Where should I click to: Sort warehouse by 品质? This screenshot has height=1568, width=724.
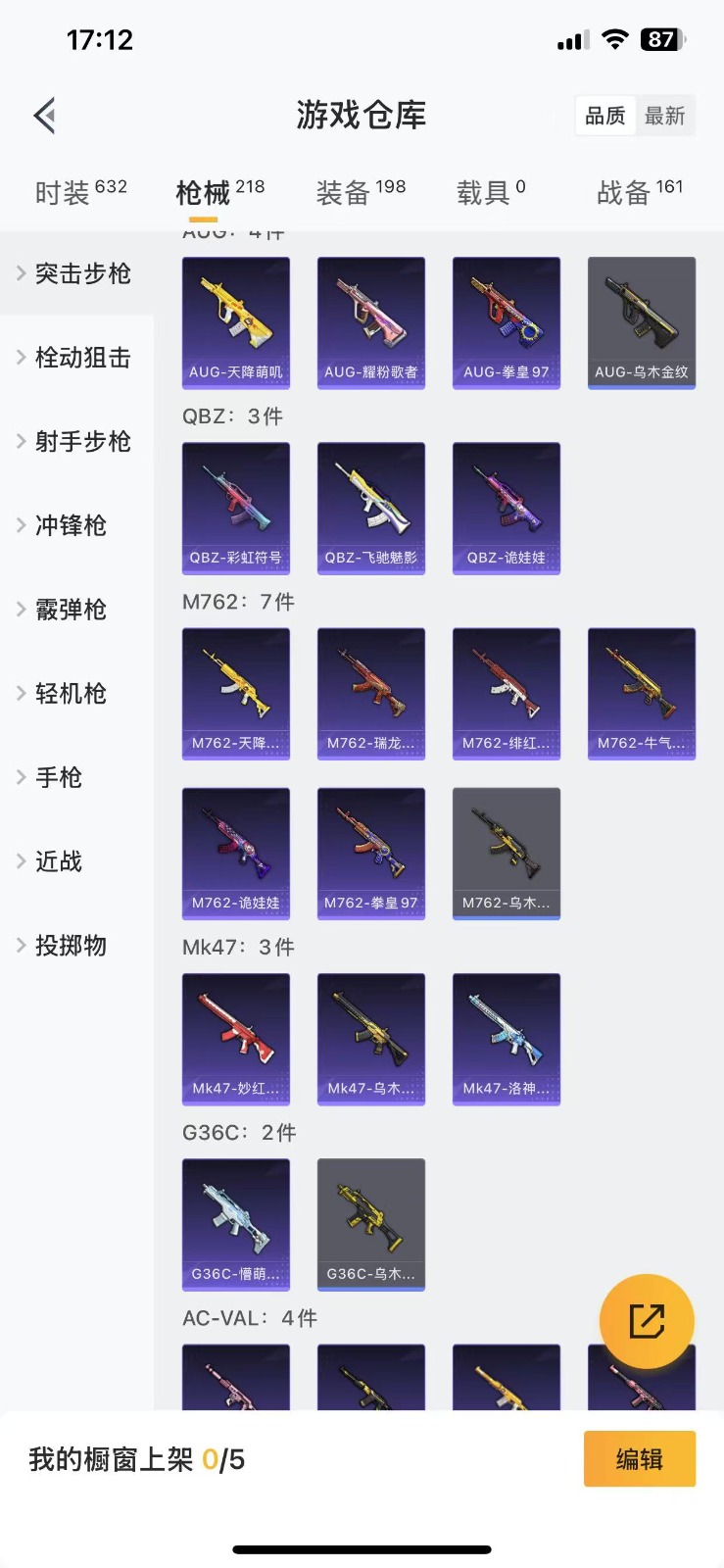[604, 116]
